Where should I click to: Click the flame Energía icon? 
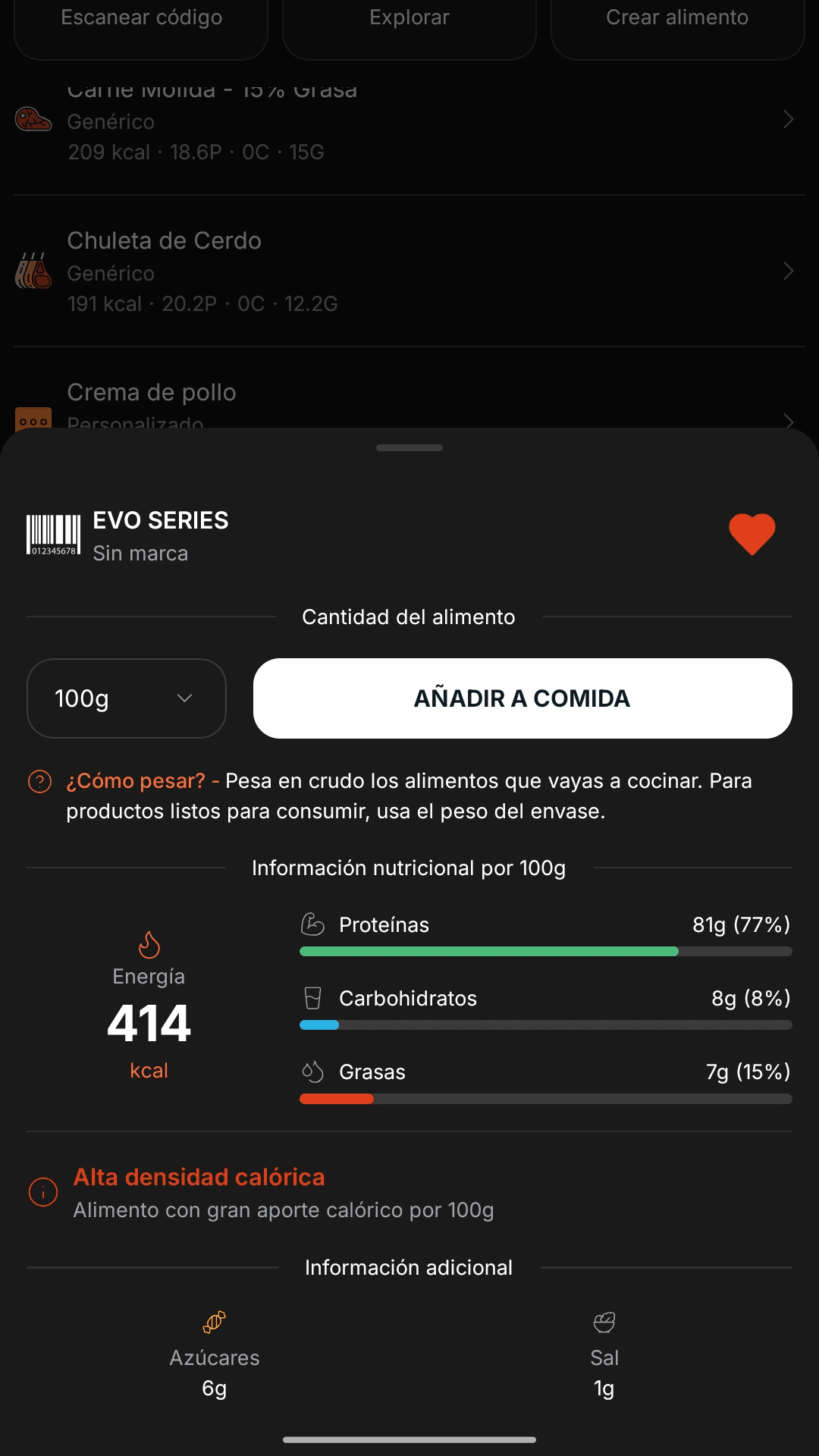(x=149, y=947)
